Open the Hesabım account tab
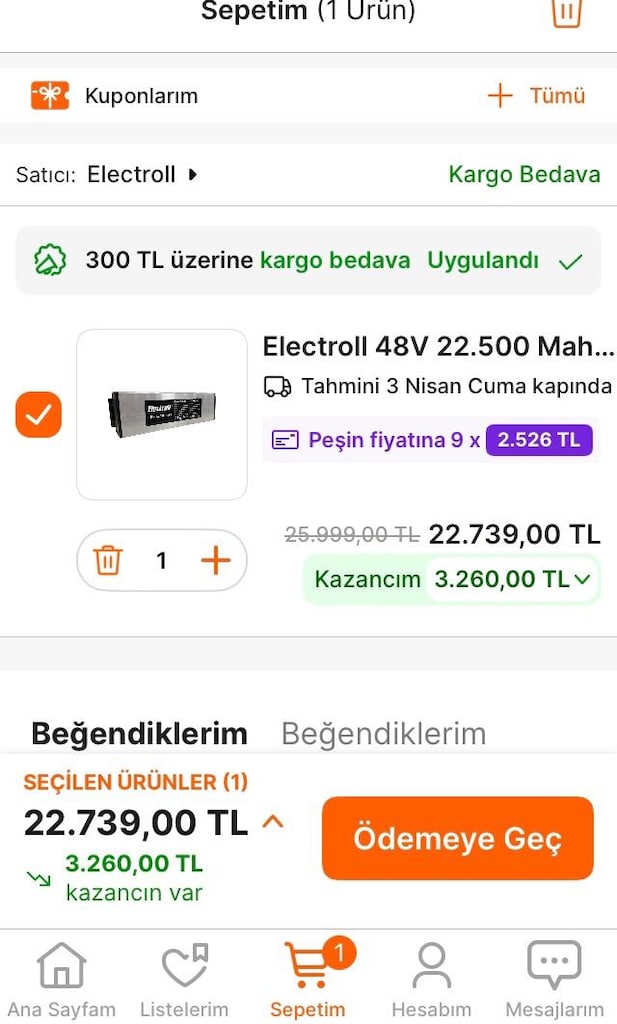Image resolution: width=617 pixels, height=1024 pixels. point(431,980)
